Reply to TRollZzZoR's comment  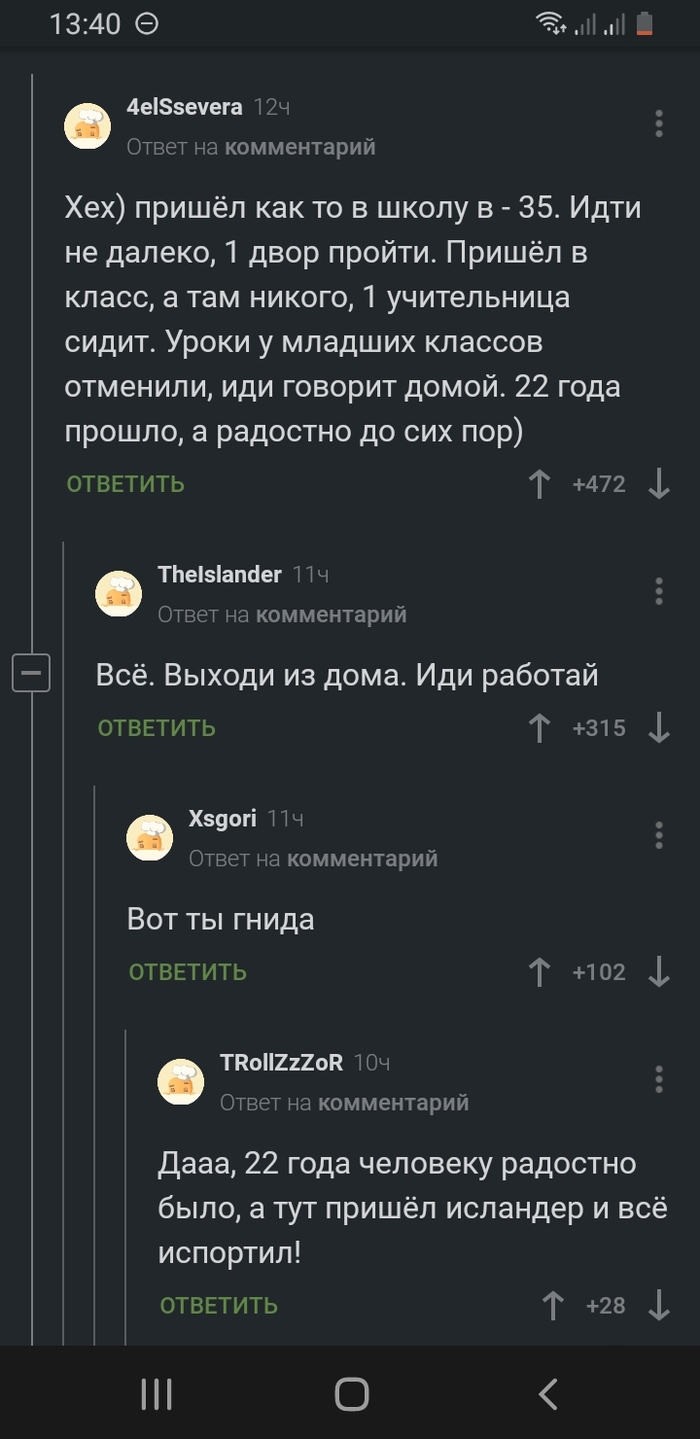pyautogui.click(x=219, y=1305)
